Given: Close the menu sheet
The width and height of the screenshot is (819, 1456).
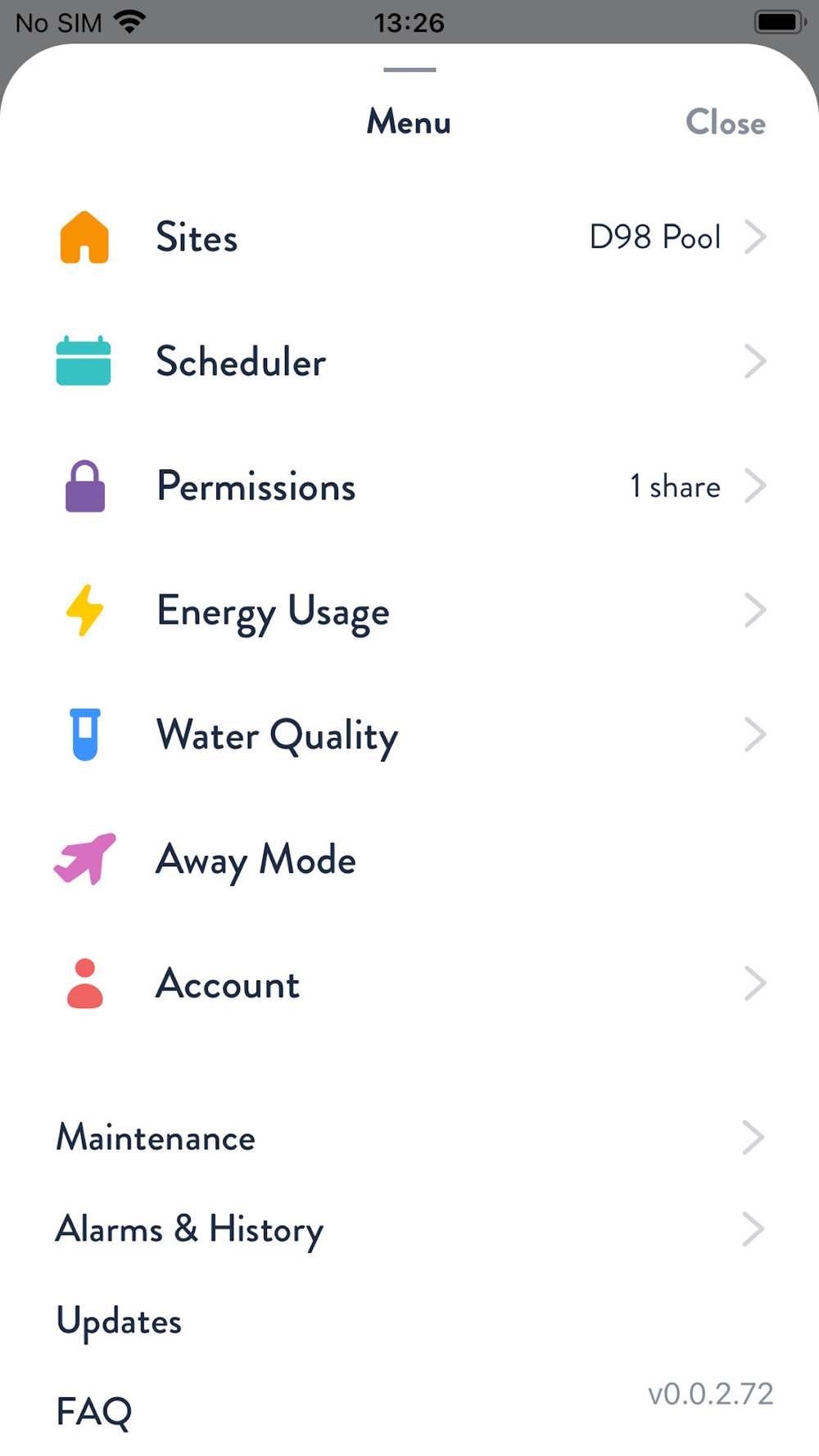Looking at the screenshot, I should point(725,123).
